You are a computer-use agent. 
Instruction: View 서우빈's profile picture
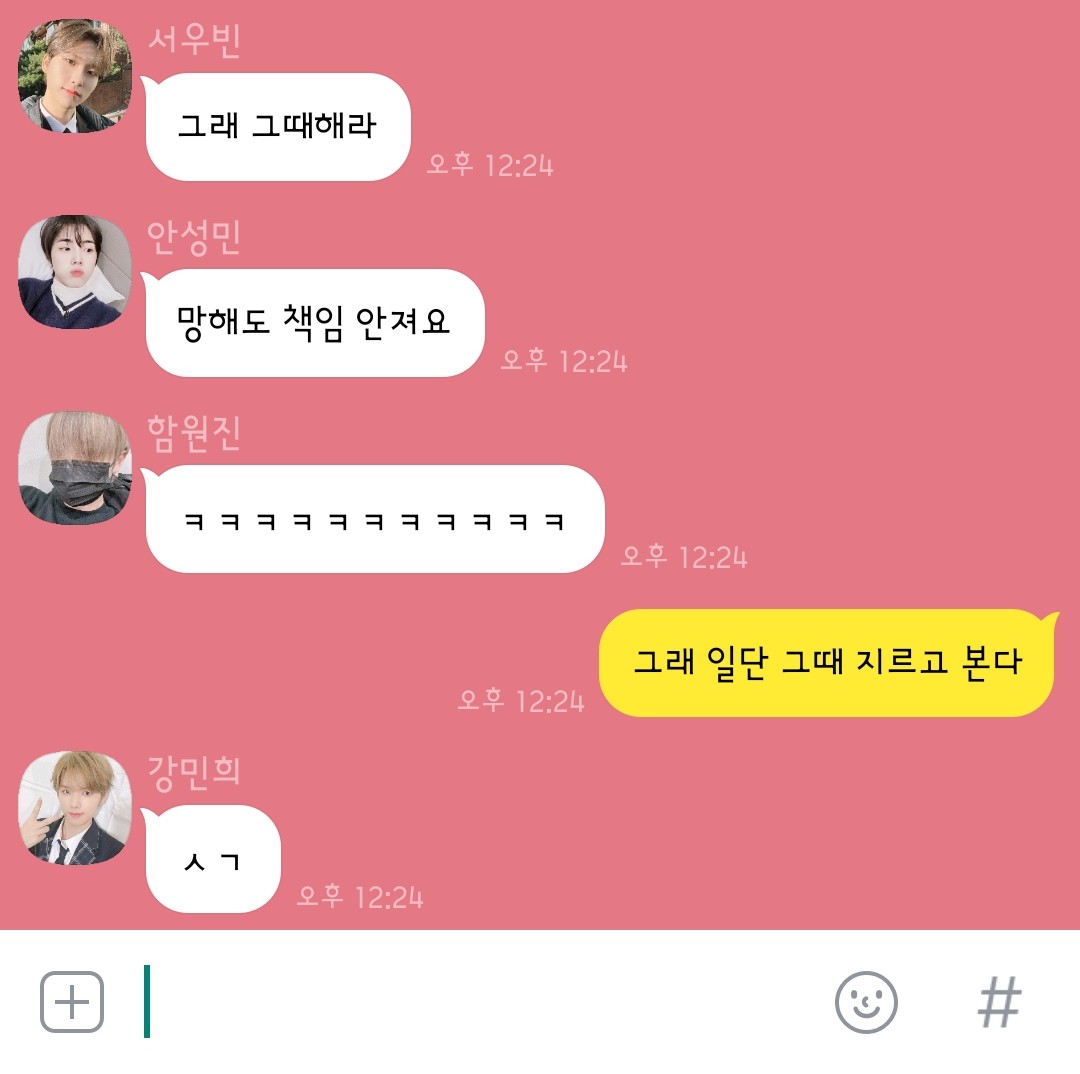[75, 75]
